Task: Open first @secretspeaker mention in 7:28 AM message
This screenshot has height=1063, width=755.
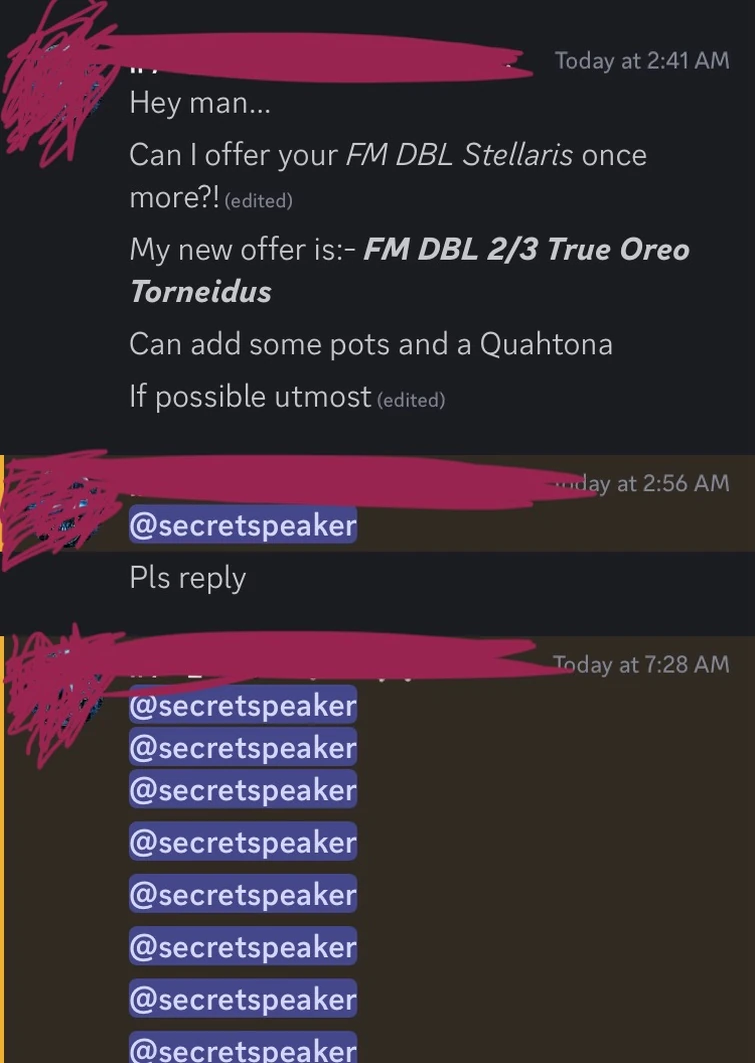Action: [242, 706]
